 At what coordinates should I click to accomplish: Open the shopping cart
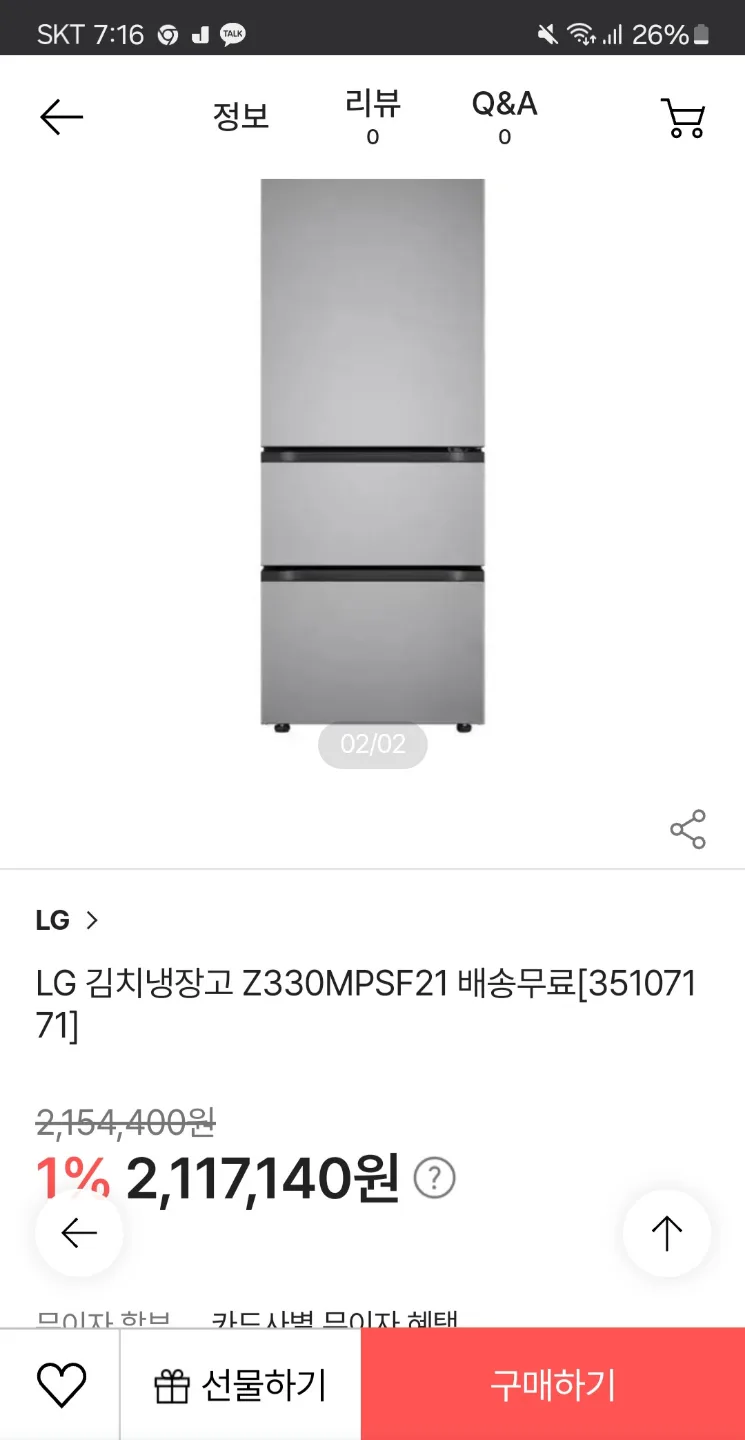[681, 117]
